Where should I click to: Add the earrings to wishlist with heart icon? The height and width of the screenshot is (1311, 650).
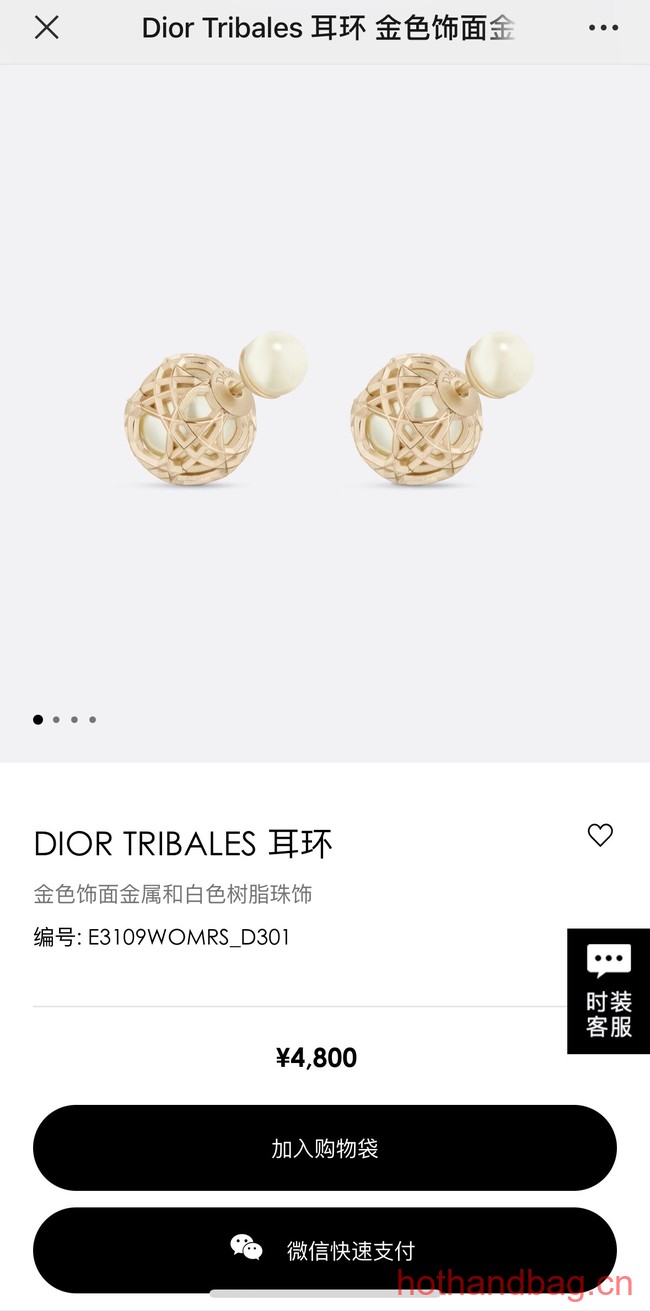600,835
